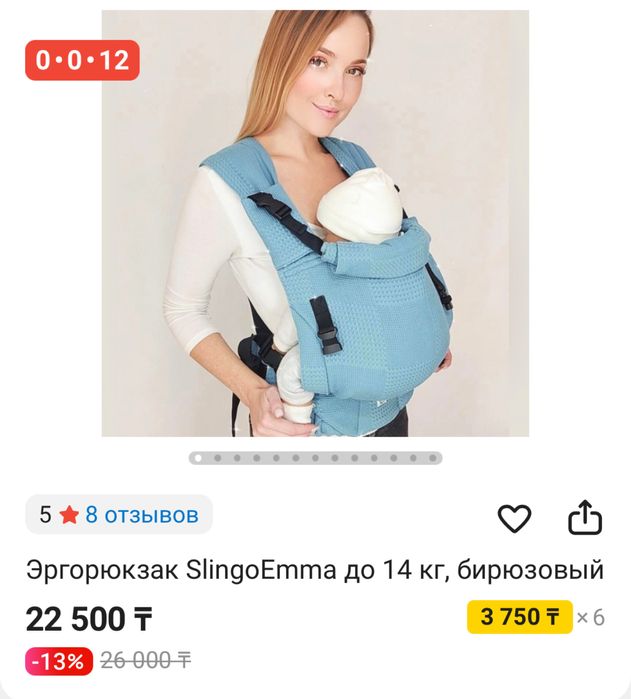Tap the image gallery page indicator
This screenshot has width=631, height=699.
point(315,458)
